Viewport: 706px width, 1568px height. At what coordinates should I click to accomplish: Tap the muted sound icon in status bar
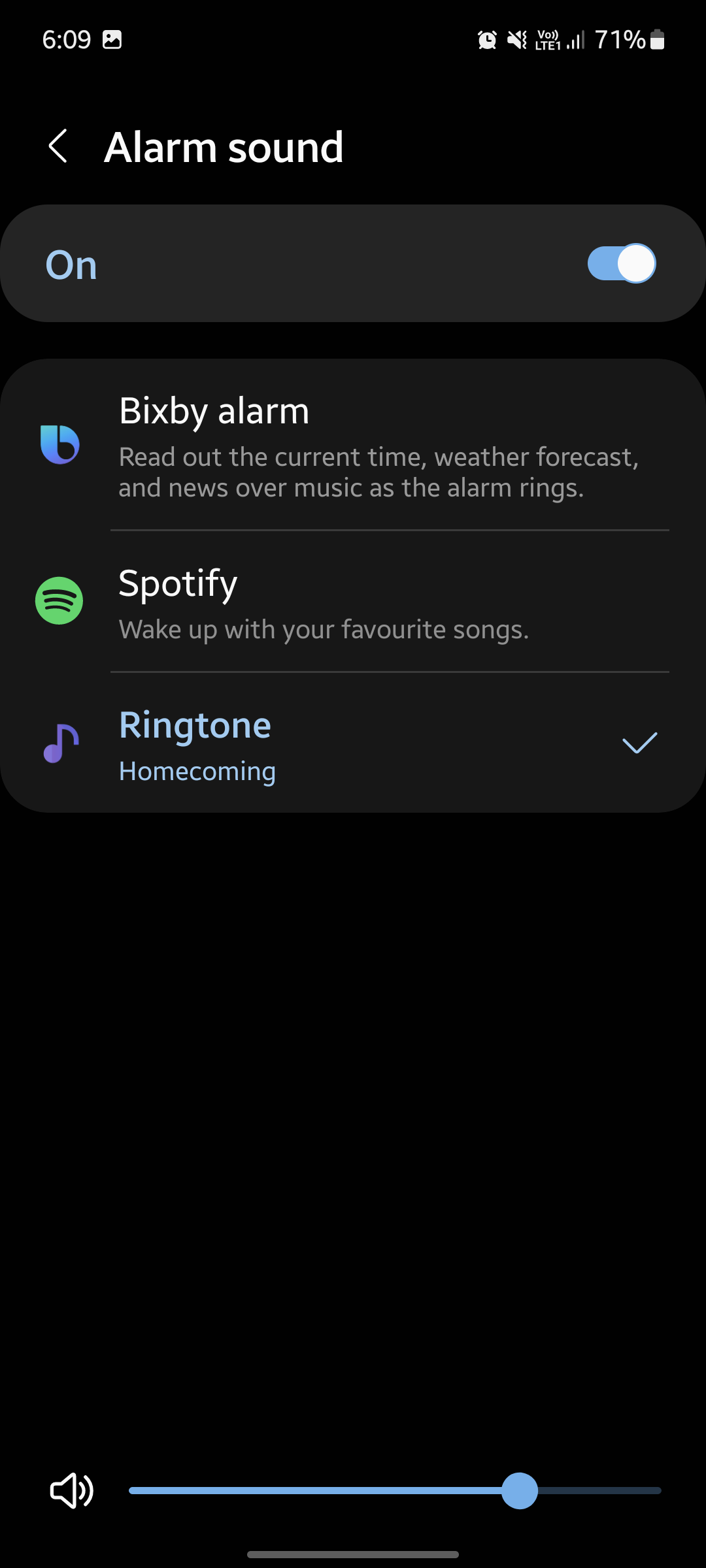point(517,40)
